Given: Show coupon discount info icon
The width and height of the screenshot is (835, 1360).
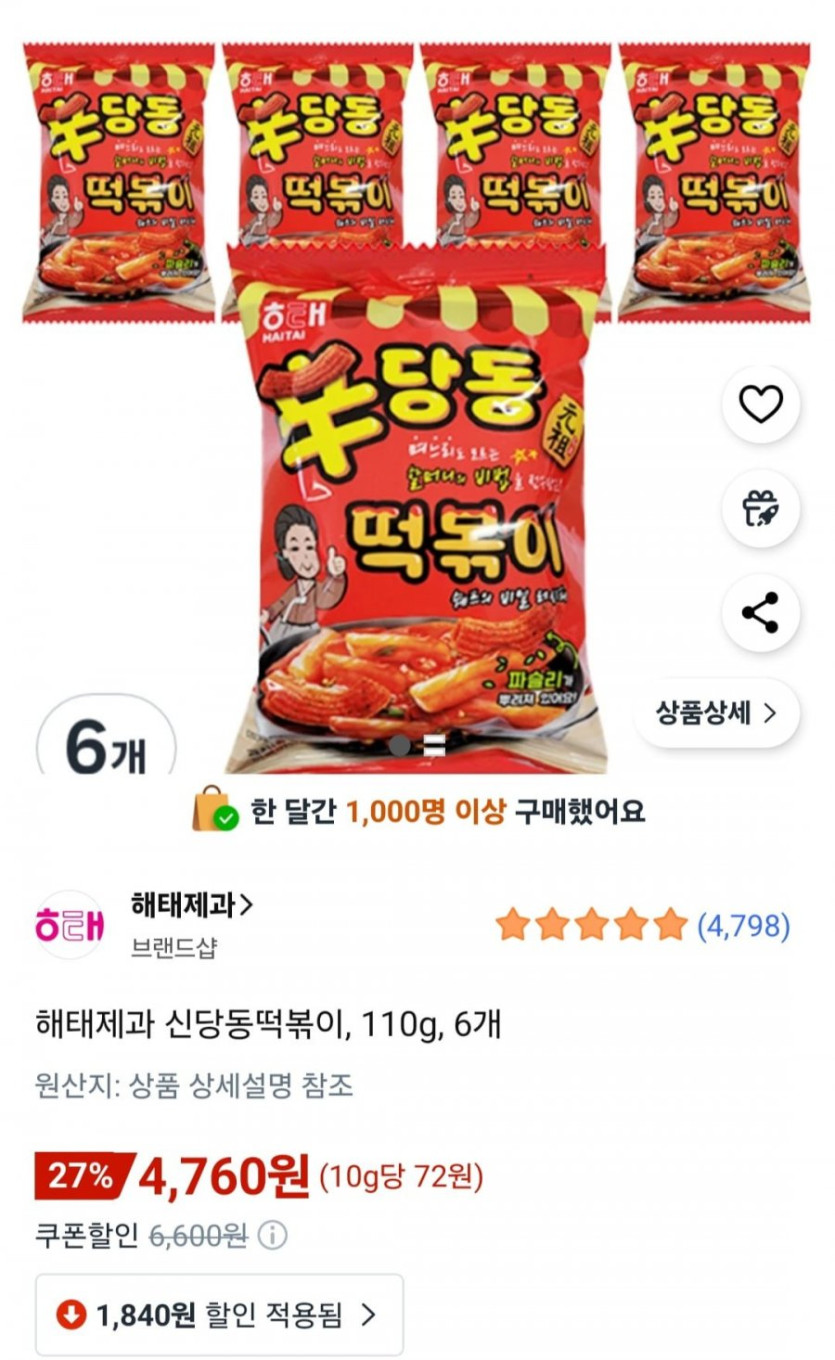Looking at the screenshot, I should point(272,1236).
